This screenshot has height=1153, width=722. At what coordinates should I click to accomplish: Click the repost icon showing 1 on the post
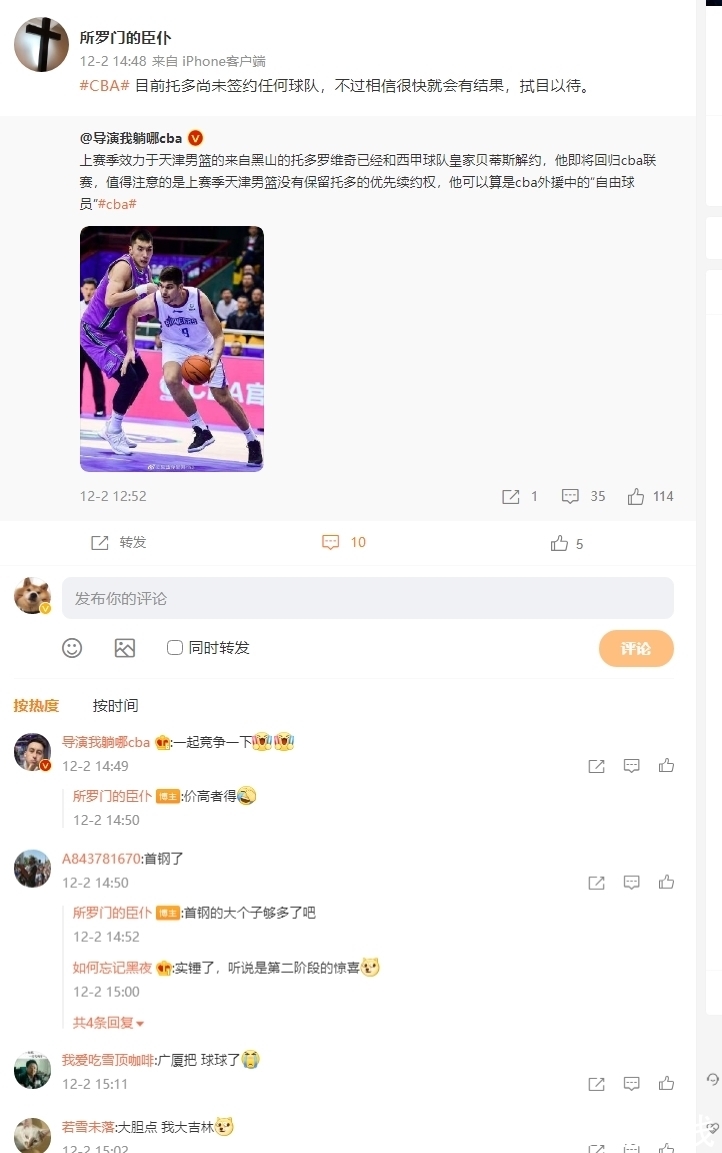click(x=511, y=496)
